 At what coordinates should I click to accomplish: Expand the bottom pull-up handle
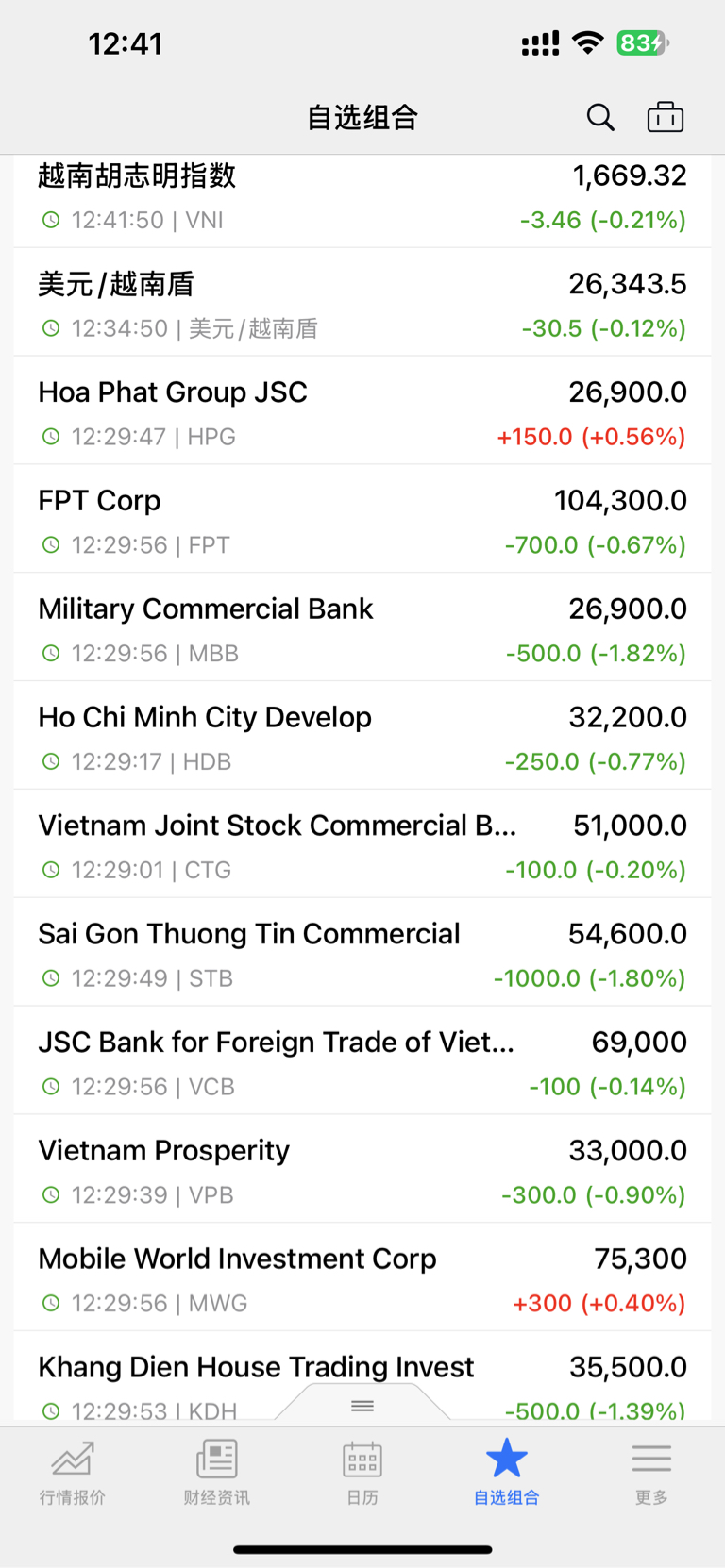(x=362, y=1405)
